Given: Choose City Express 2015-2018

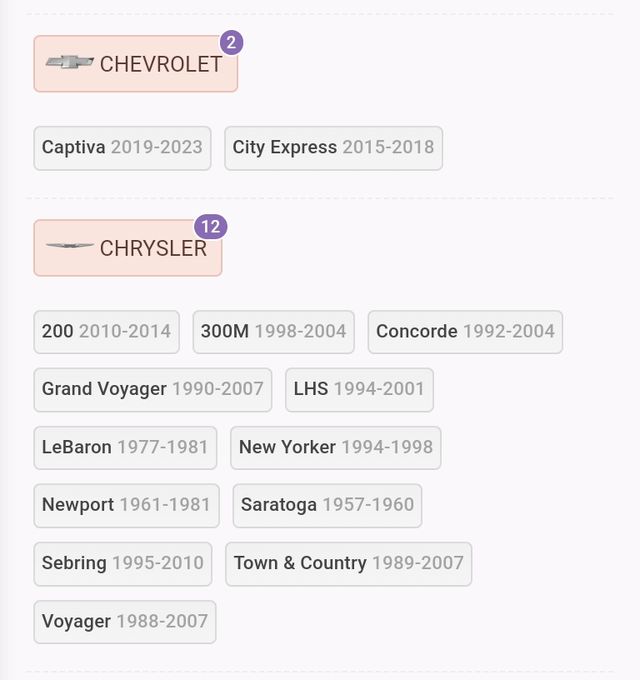Looking at the screenshot, I should pyautogui.click(x=333, y=148).
